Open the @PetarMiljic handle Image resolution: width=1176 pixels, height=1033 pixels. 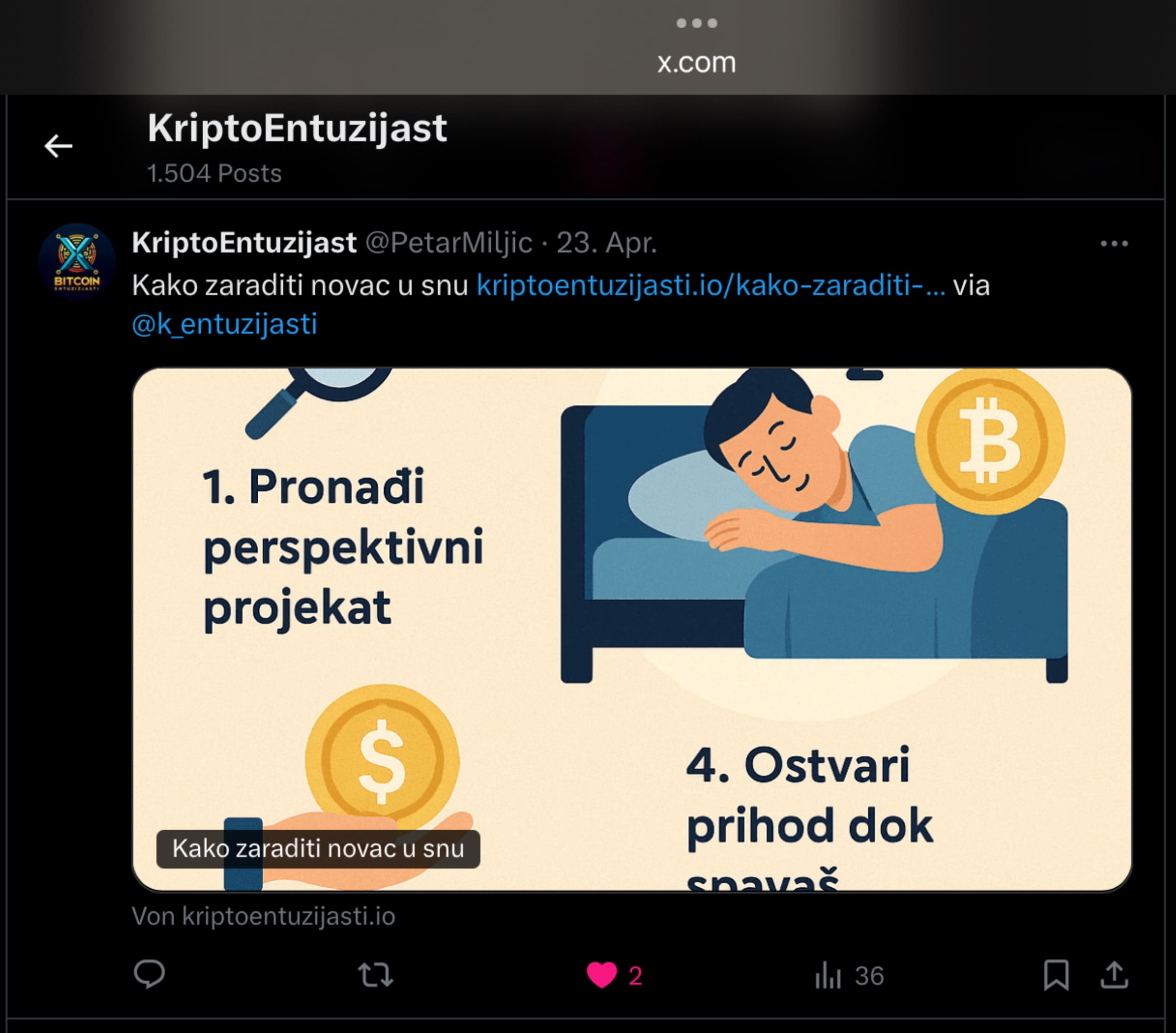[x=449, y=243]
